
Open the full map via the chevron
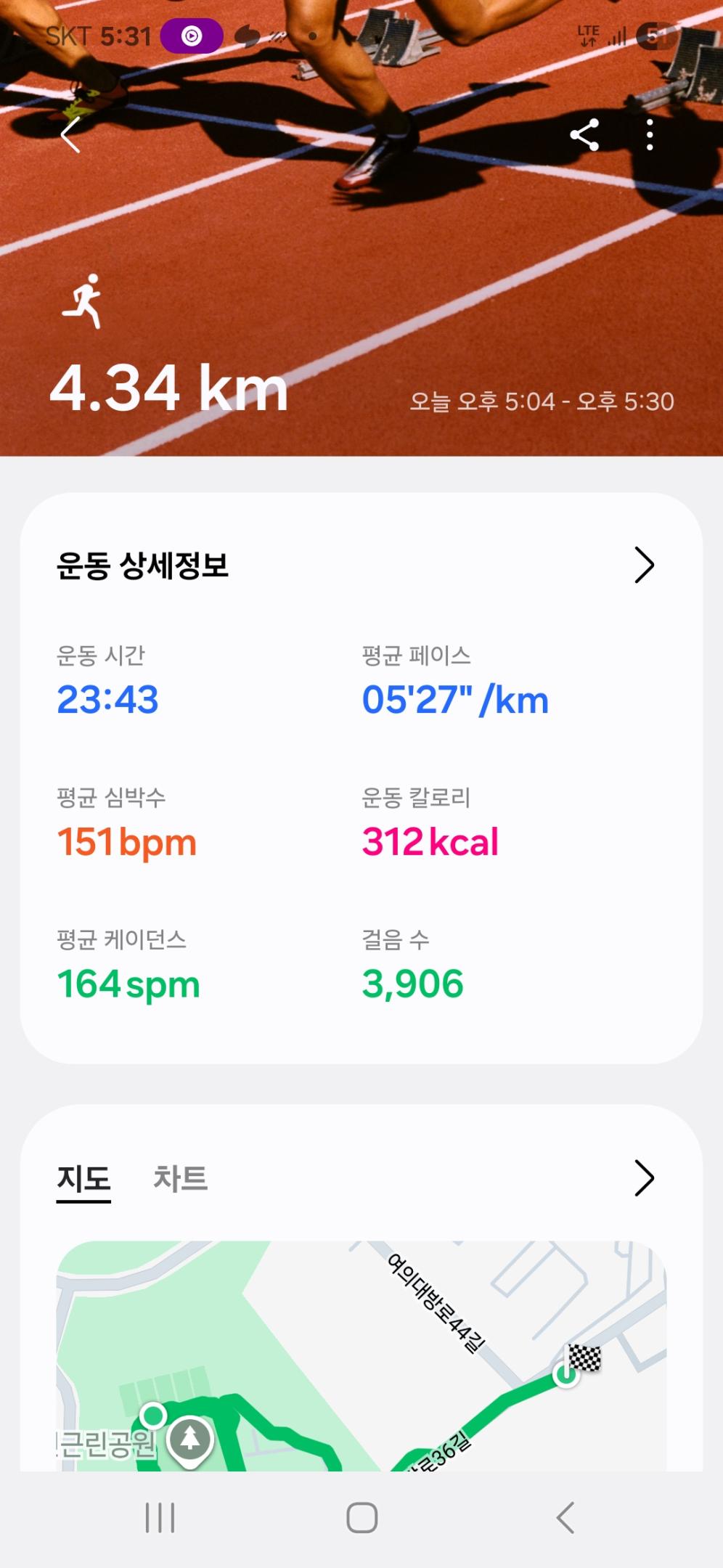pyautogui.click(x=645, y=1179)
